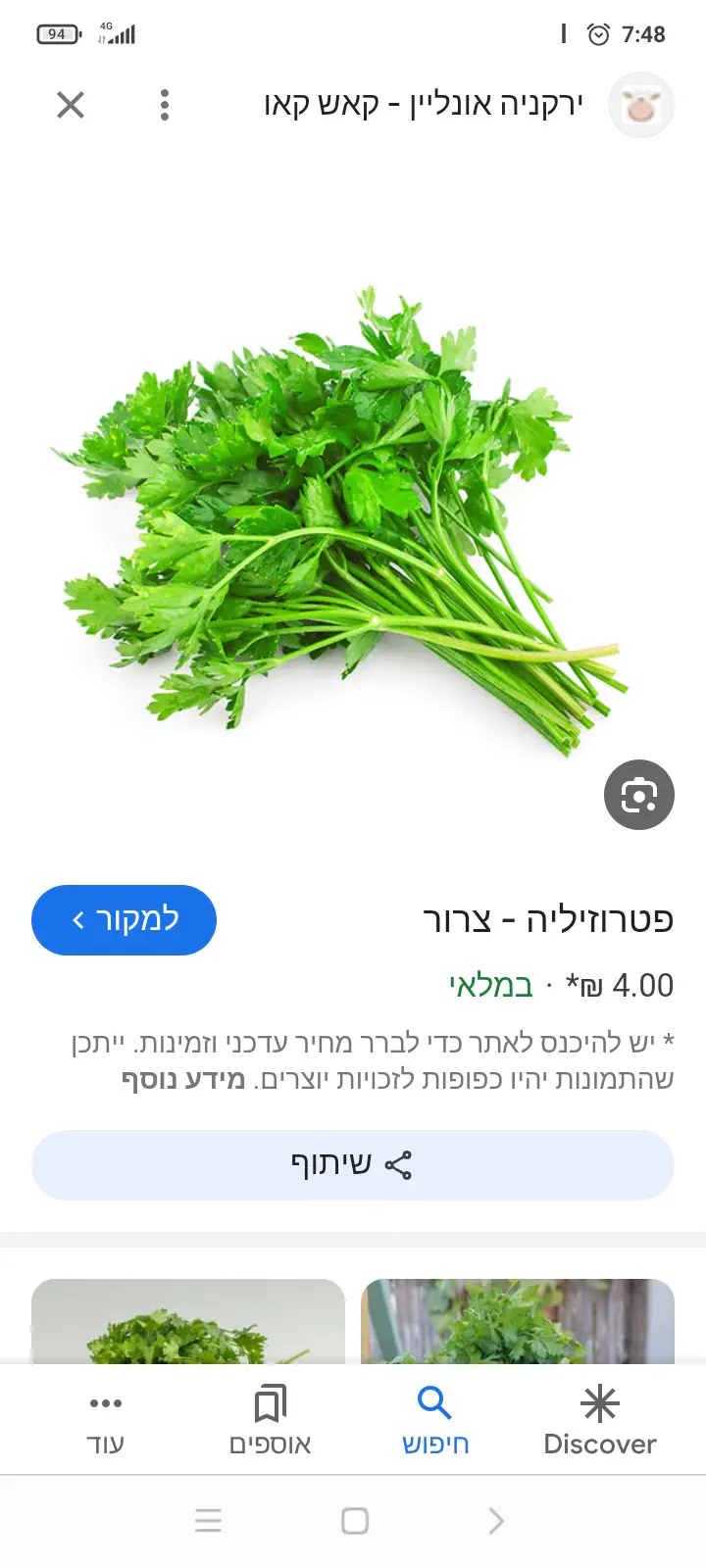Search this image with Google Lens
Screen dimensions: 706x1568
[x=638, y=795]
